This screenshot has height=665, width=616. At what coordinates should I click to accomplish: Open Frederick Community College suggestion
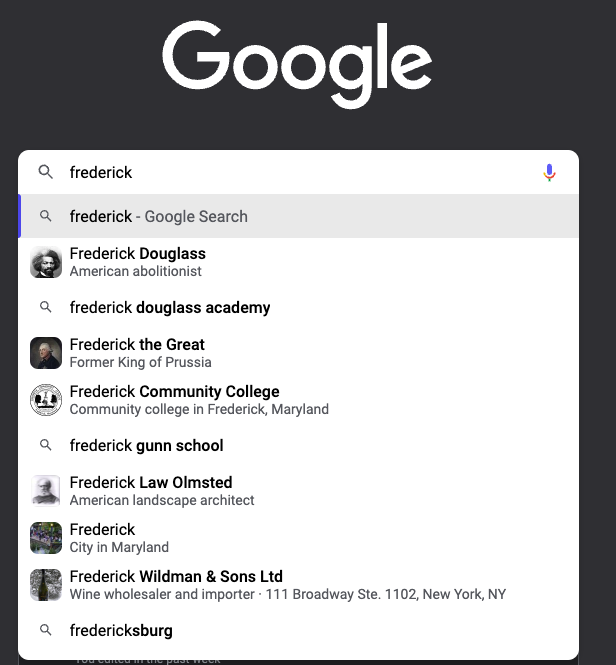(175, 400)
